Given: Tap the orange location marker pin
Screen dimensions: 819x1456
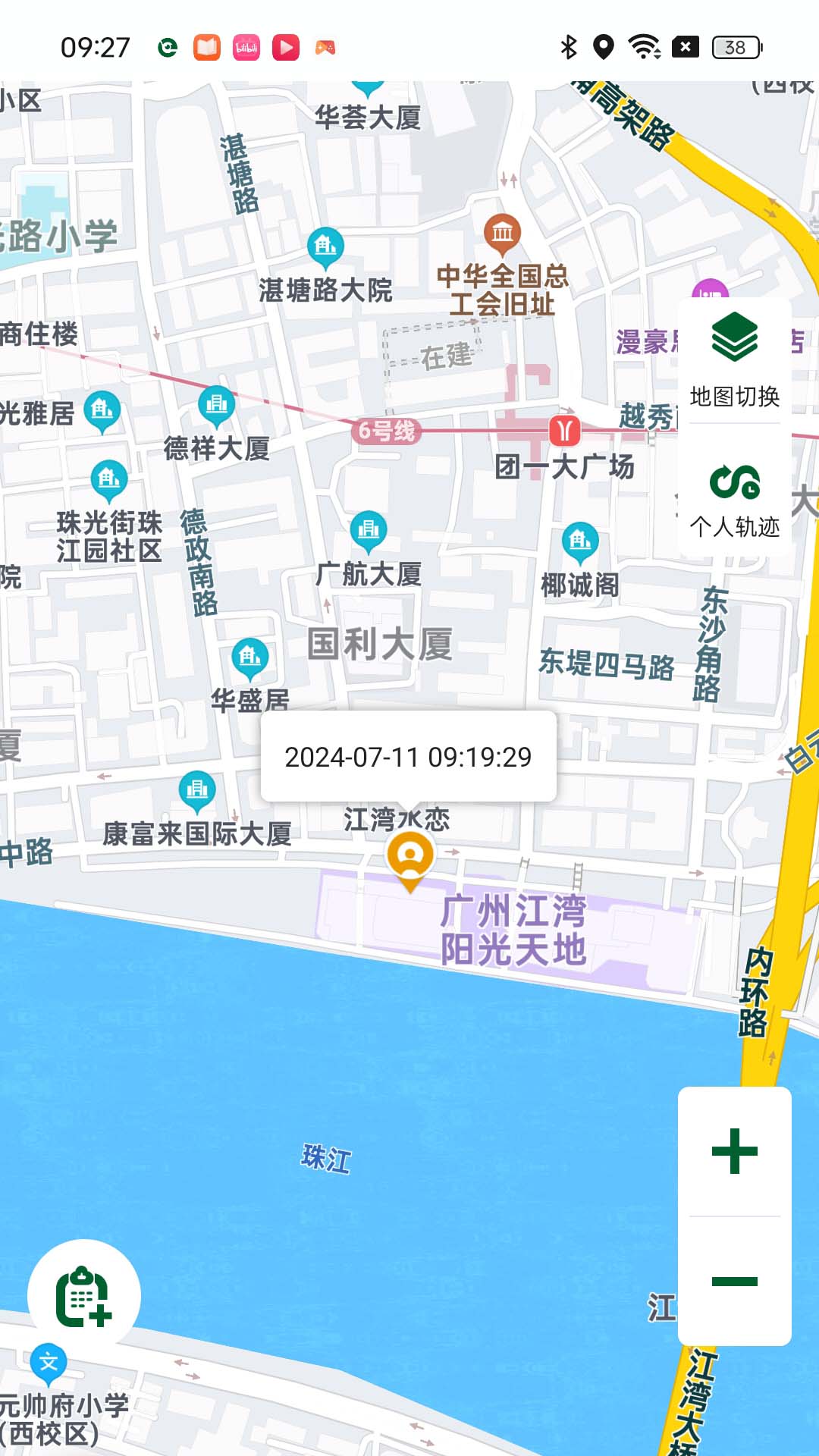Looking at the screenshot, I should [410, 858].
